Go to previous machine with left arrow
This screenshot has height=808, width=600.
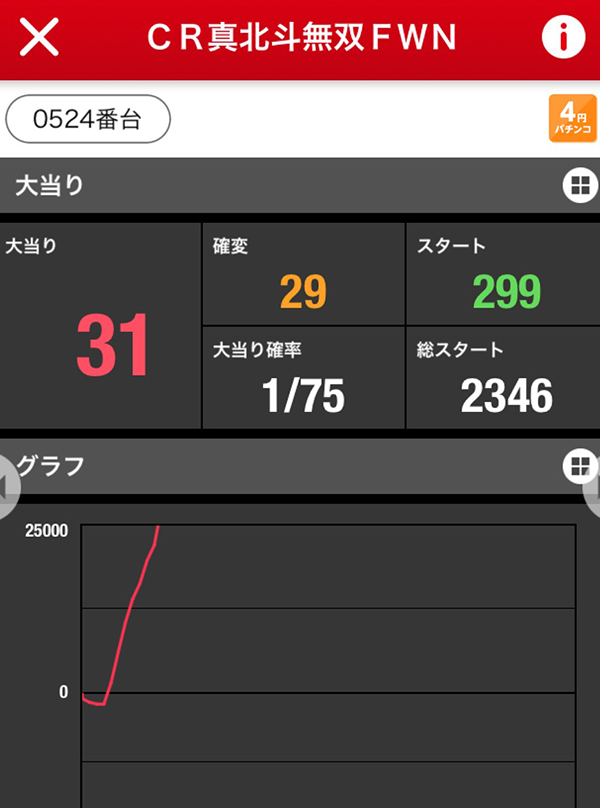click(x=8, y=487)
